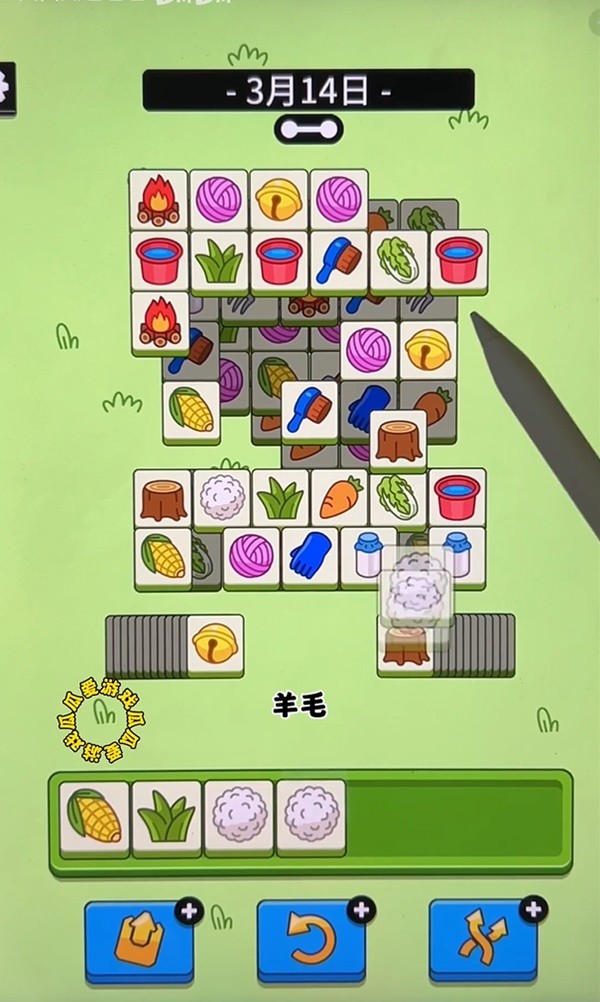Pick the carrot tile

click(x=340, y=497)
